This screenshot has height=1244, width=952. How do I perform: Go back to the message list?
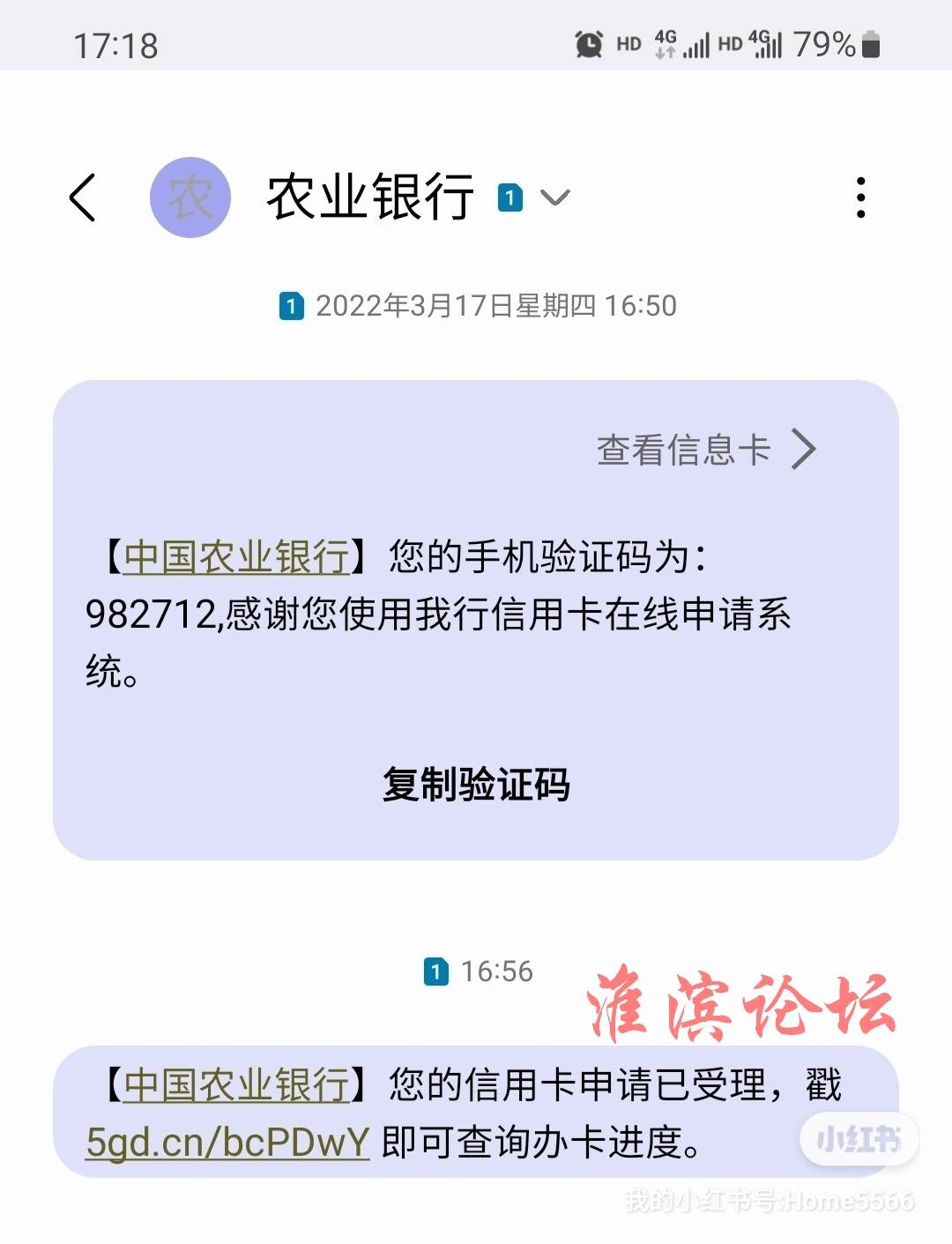point(83,197)
